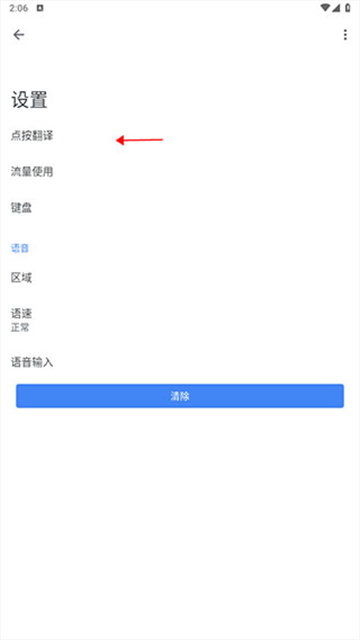
Task: Change 语速 speech rate
Action: pos(180,320)
